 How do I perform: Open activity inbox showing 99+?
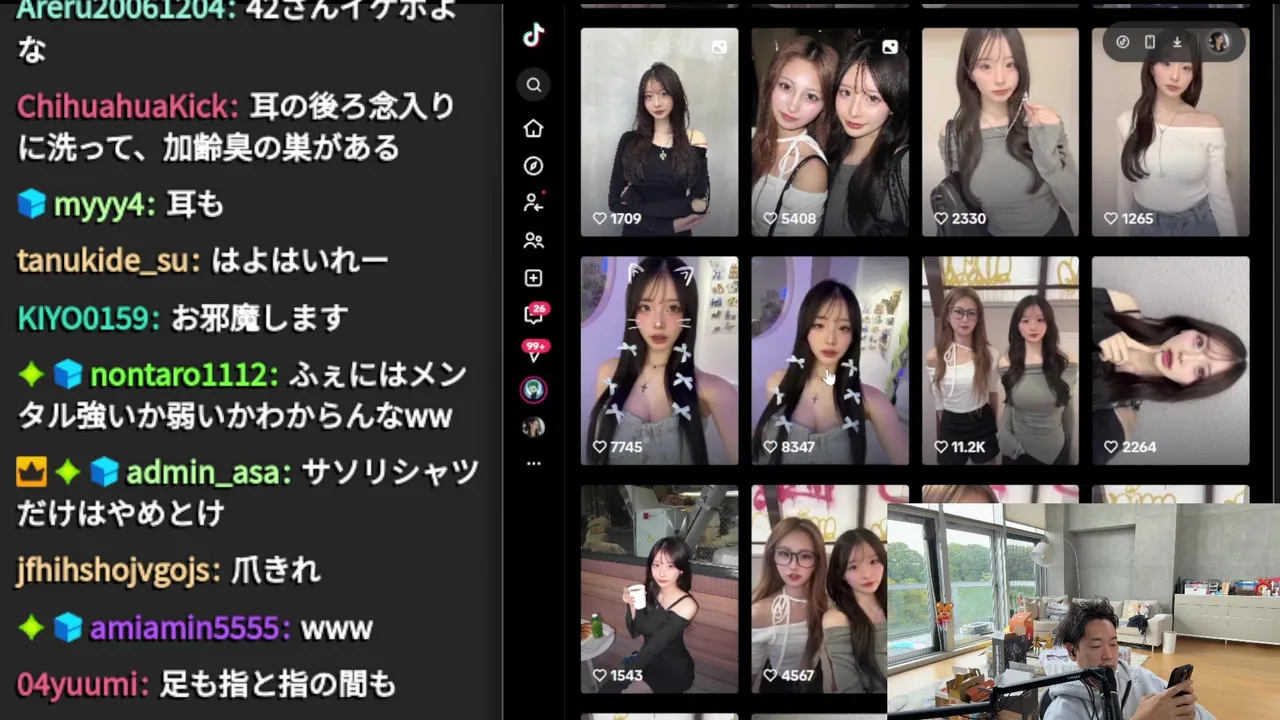click(534, 352)
